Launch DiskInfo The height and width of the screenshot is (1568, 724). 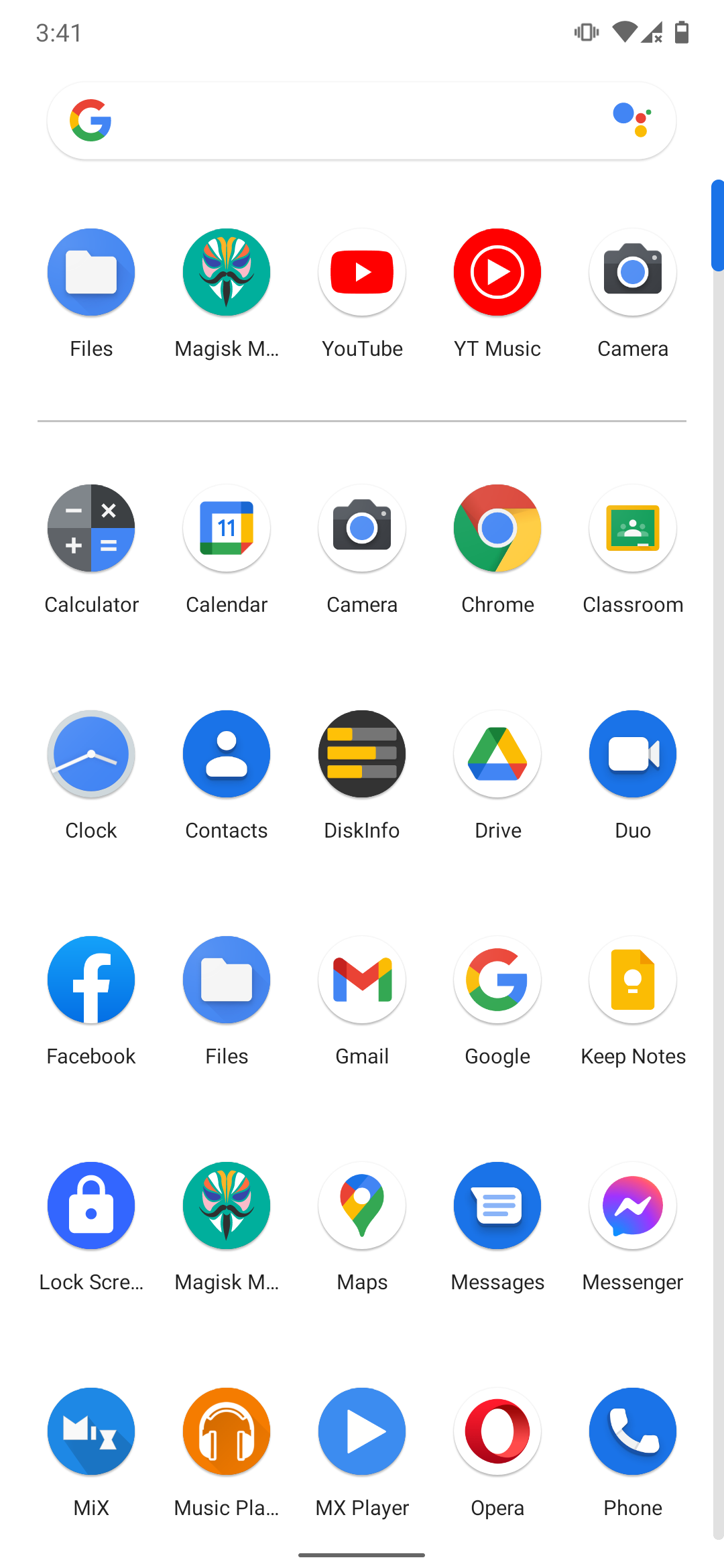[362, 755]
